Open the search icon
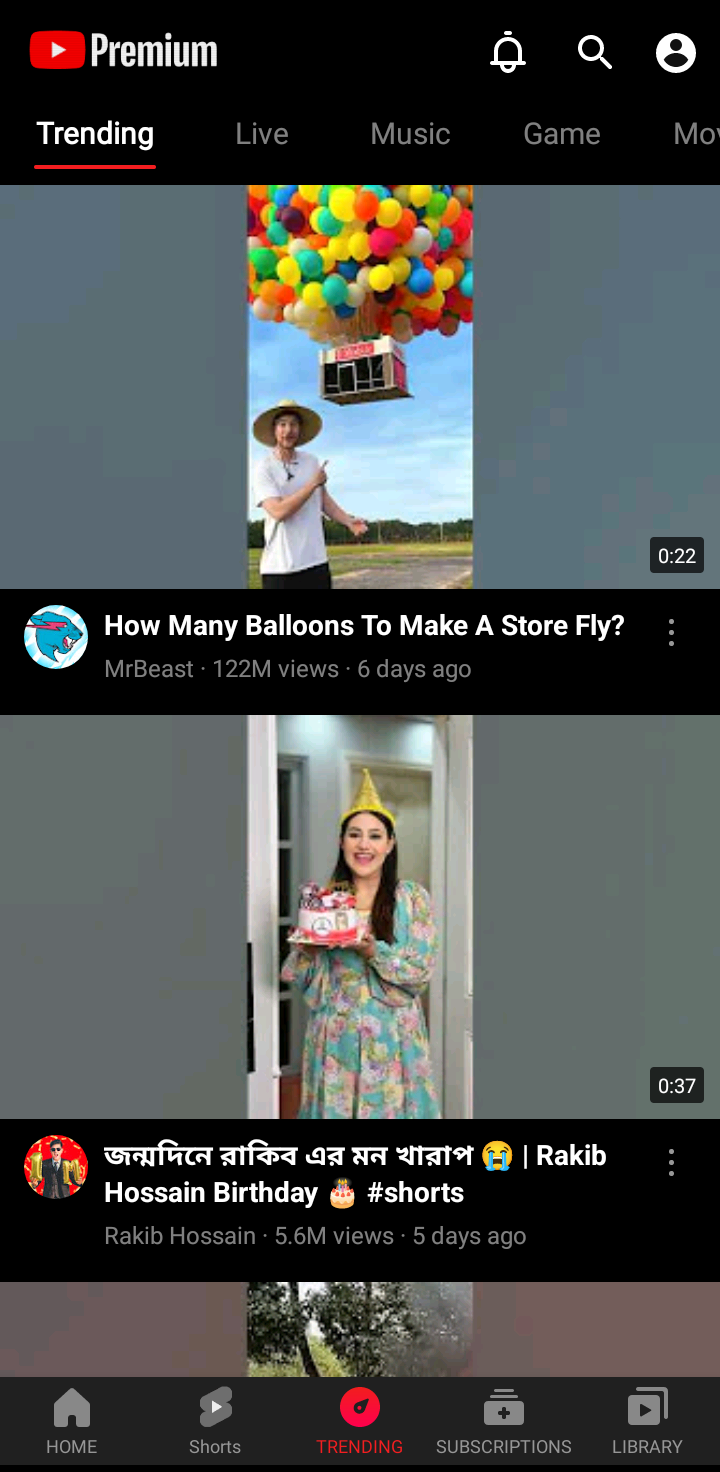720x1472 pixels. 595,52
